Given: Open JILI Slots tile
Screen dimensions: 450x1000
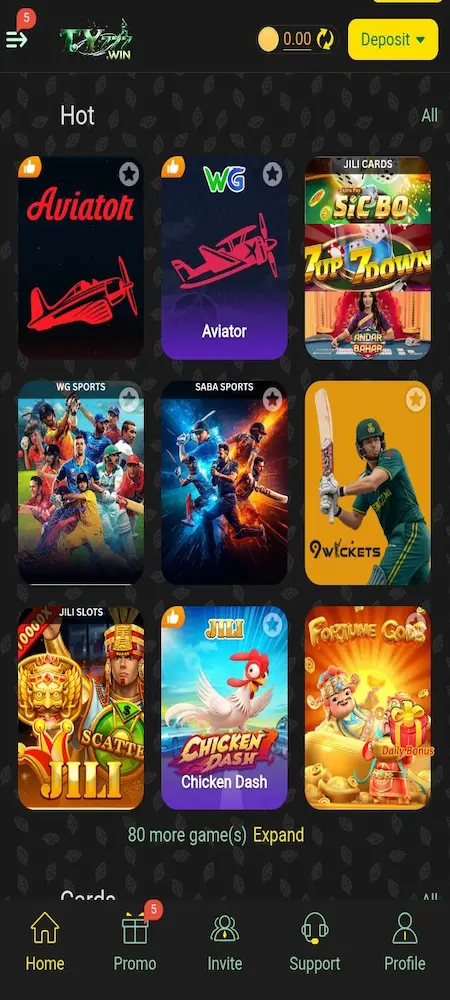Looking at the screenshot, I should click(81, 708).
